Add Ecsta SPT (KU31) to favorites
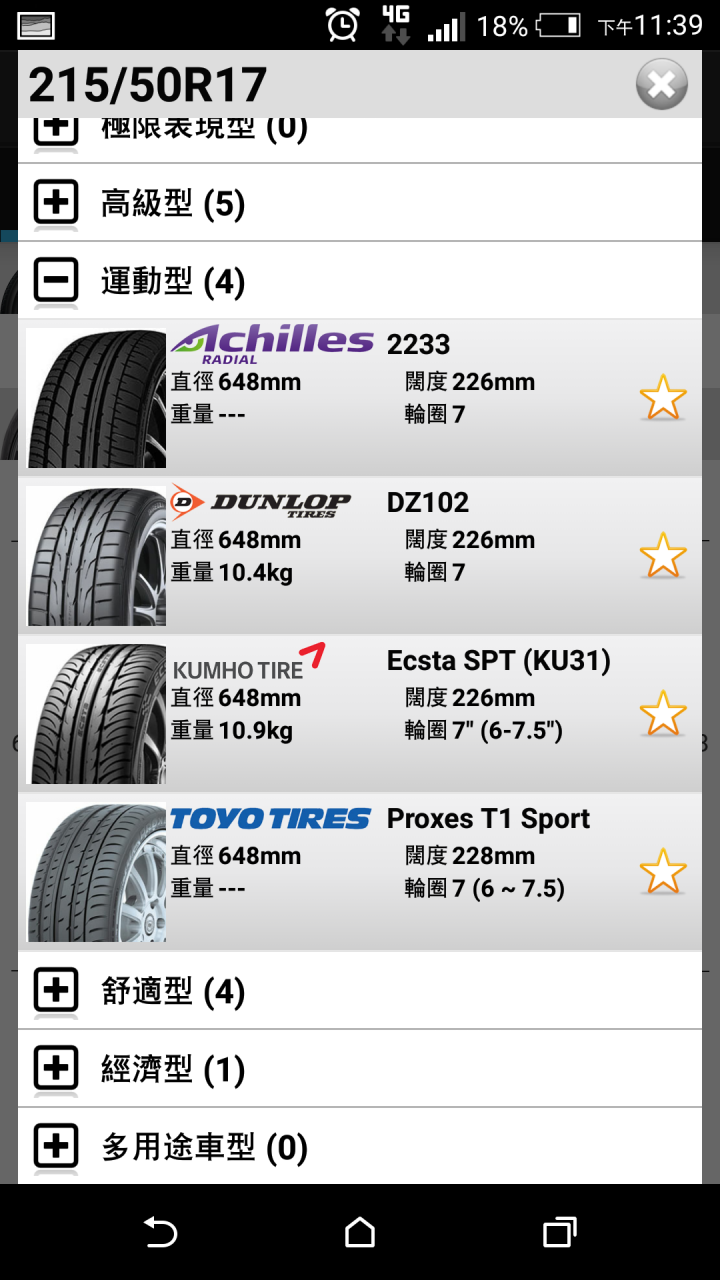 (x=662, y=714)
